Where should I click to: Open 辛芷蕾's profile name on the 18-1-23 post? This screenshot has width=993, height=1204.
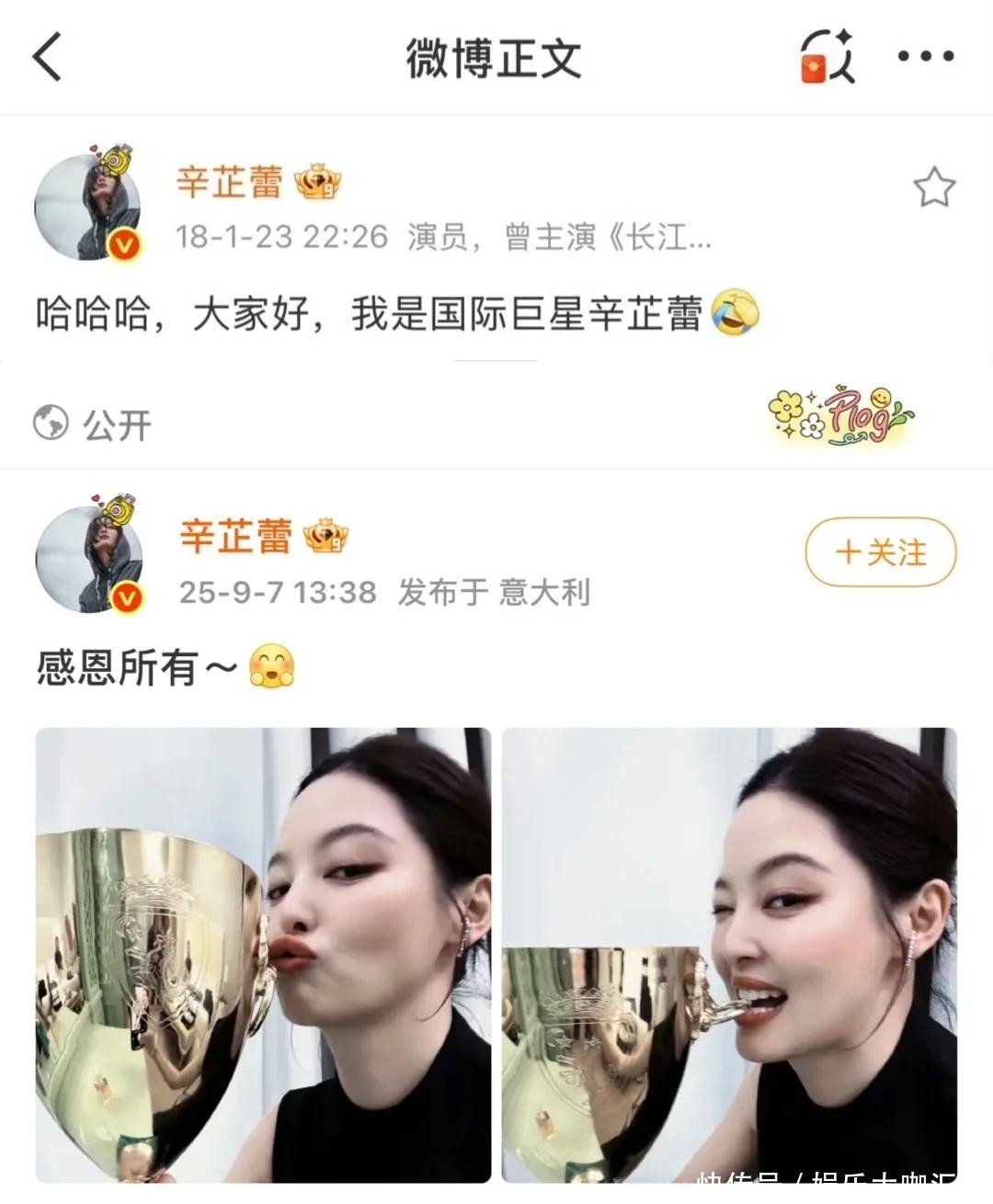click(x=229, y=182)
